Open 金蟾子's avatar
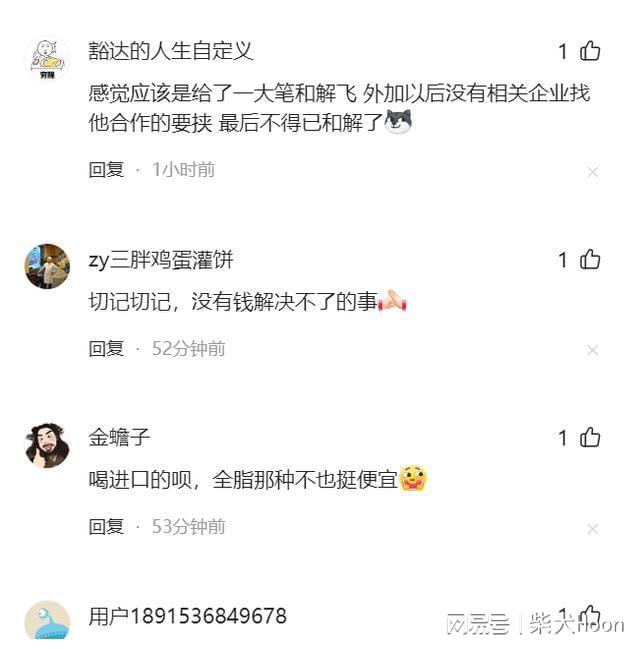Screen dimensions: 640x649 pyautogui.click(x=46, y=444)
